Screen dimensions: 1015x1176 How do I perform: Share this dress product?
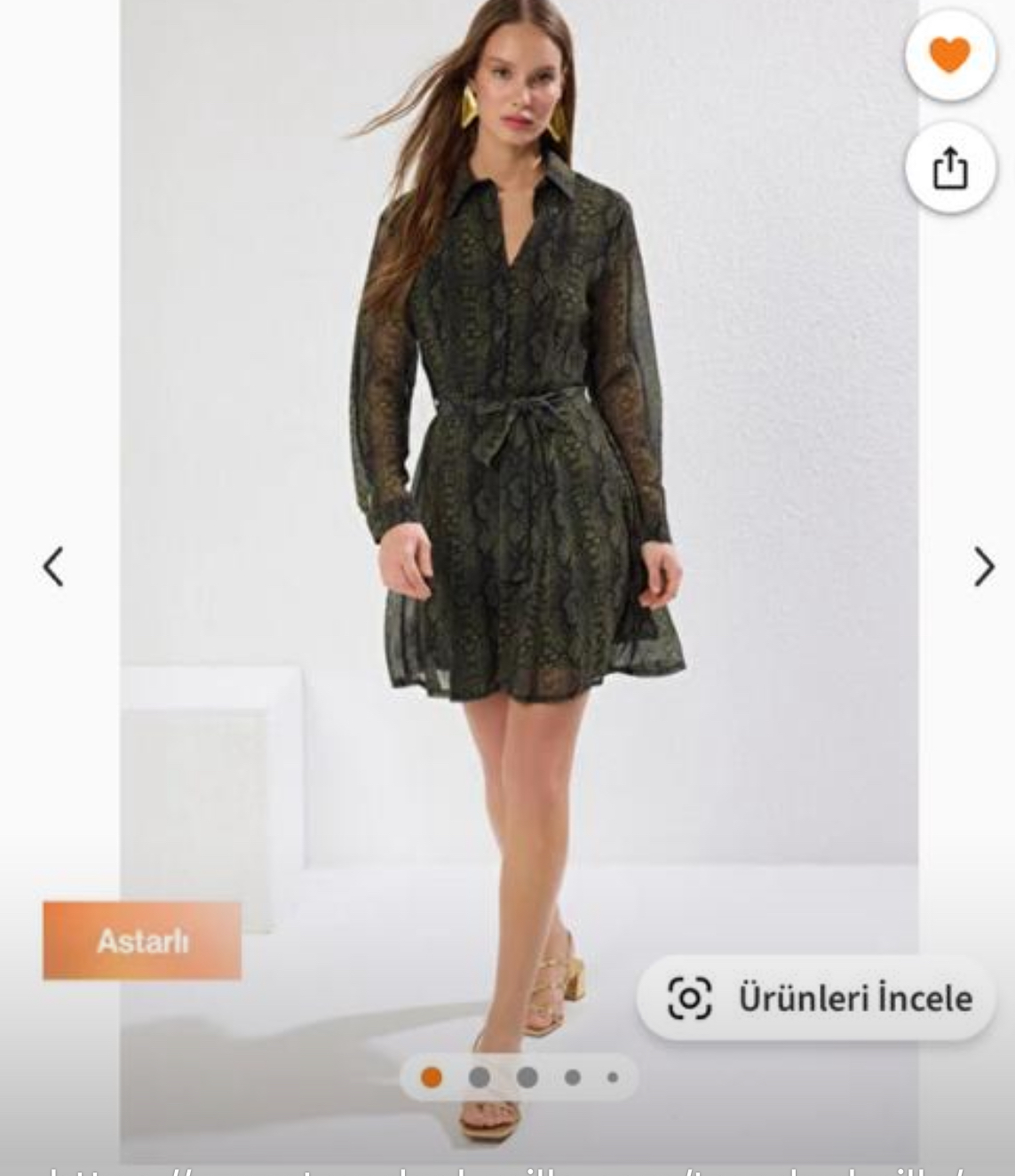(949, 168)
